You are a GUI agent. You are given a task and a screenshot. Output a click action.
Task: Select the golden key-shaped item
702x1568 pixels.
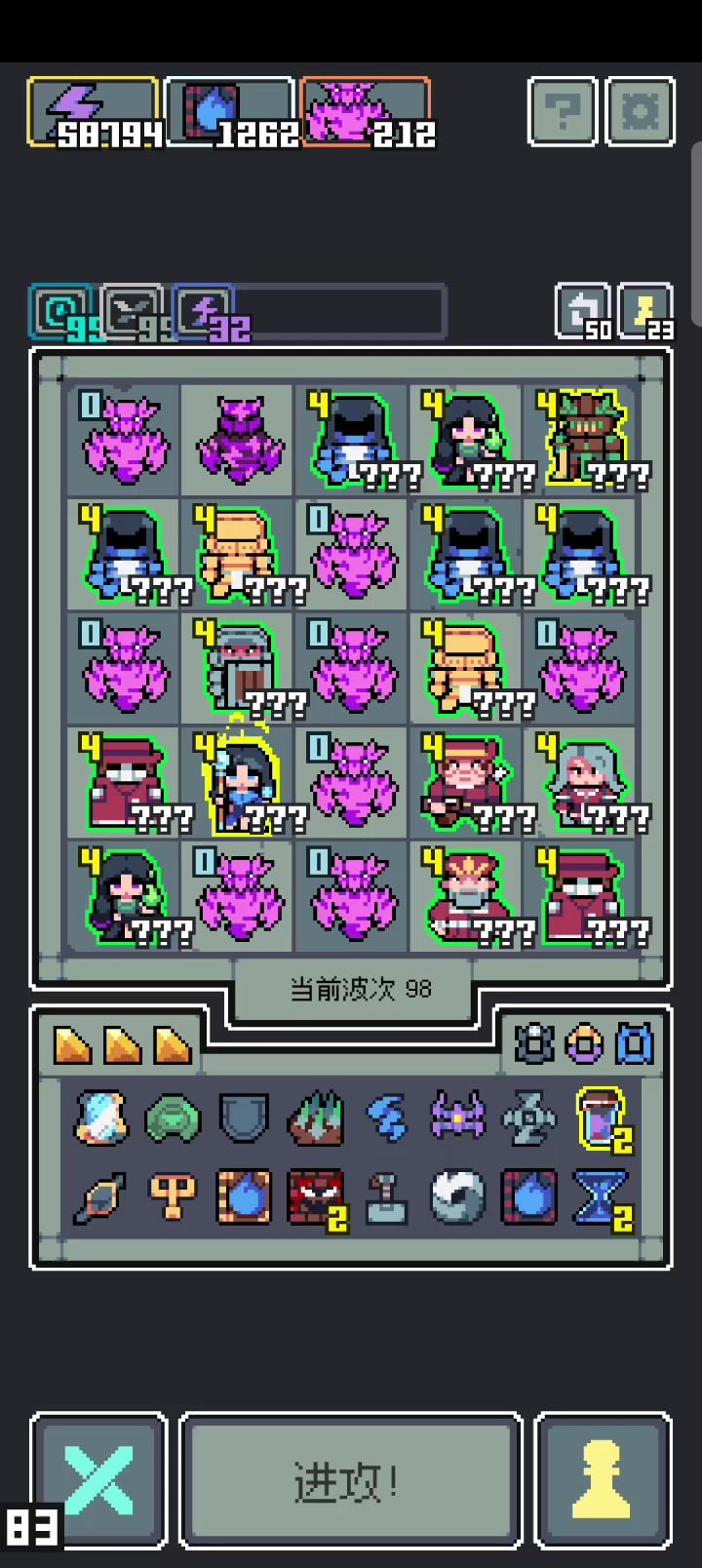pyautogui.click(x=173, y=1196)
